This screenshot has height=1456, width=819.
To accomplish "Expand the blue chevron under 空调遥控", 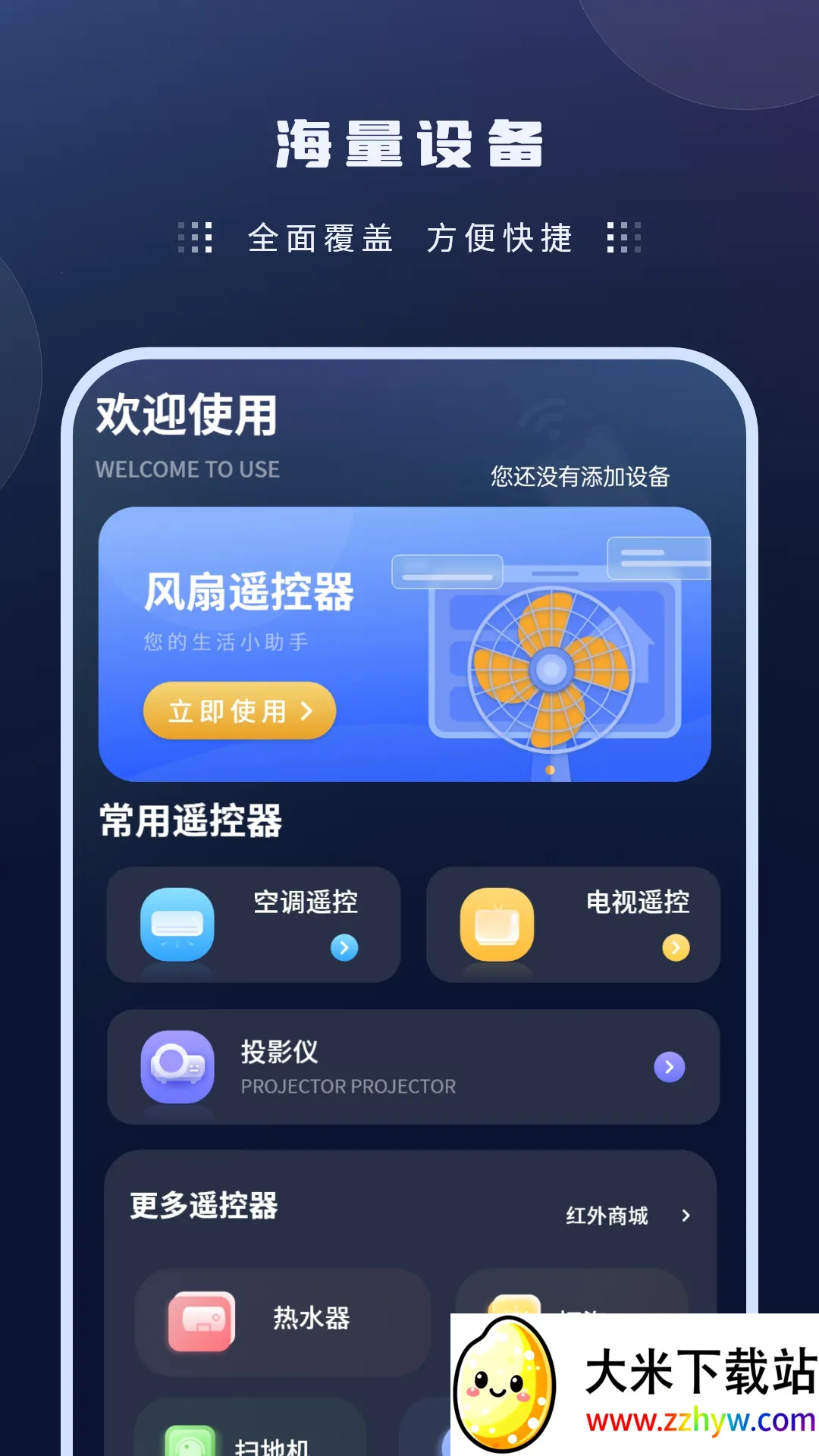I will pyautogui.click(x=345, y=947).
